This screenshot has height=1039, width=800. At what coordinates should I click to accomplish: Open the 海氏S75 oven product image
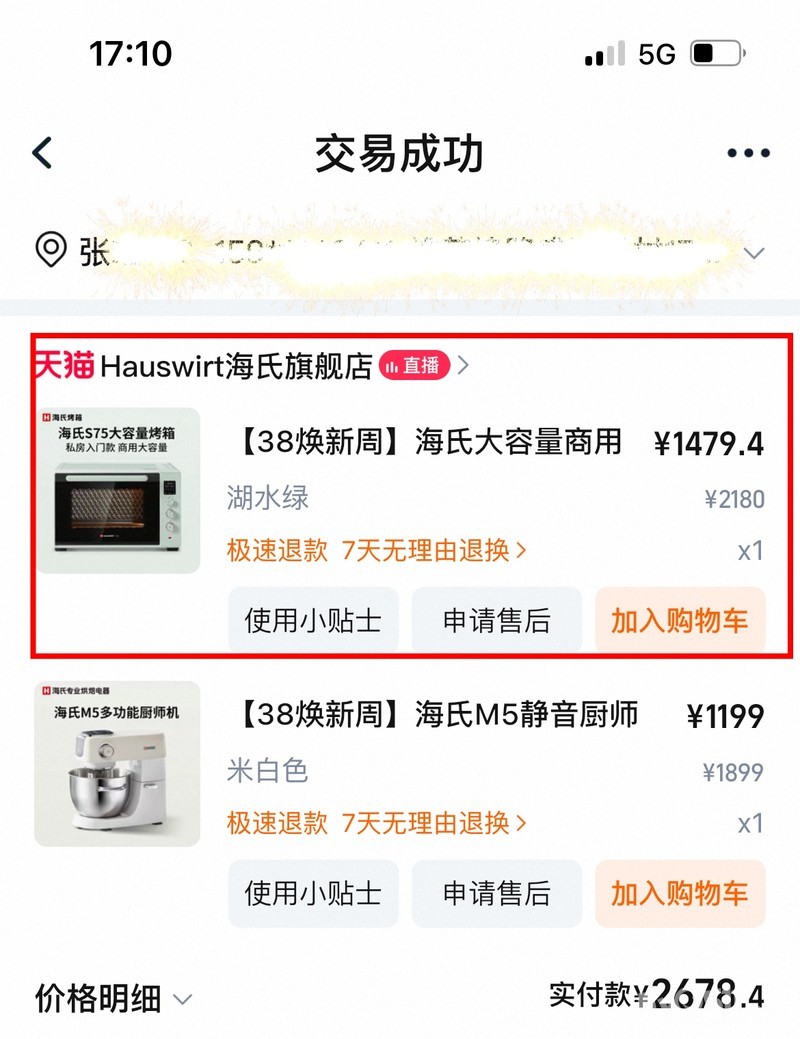[117, 491]
